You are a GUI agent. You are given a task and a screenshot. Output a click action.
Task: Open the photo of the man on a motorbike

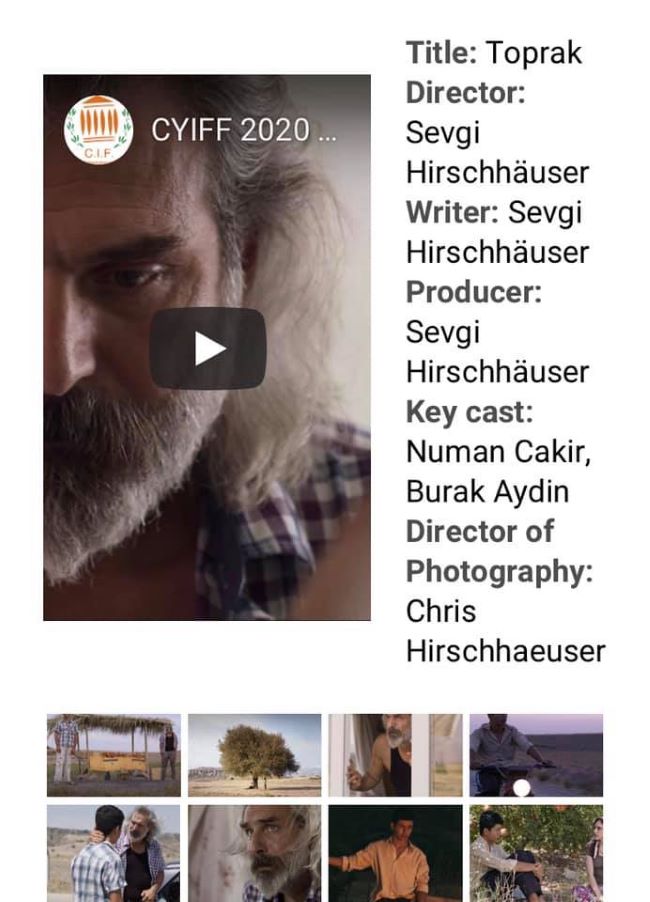pyautogui.click(x=536, y=755)
